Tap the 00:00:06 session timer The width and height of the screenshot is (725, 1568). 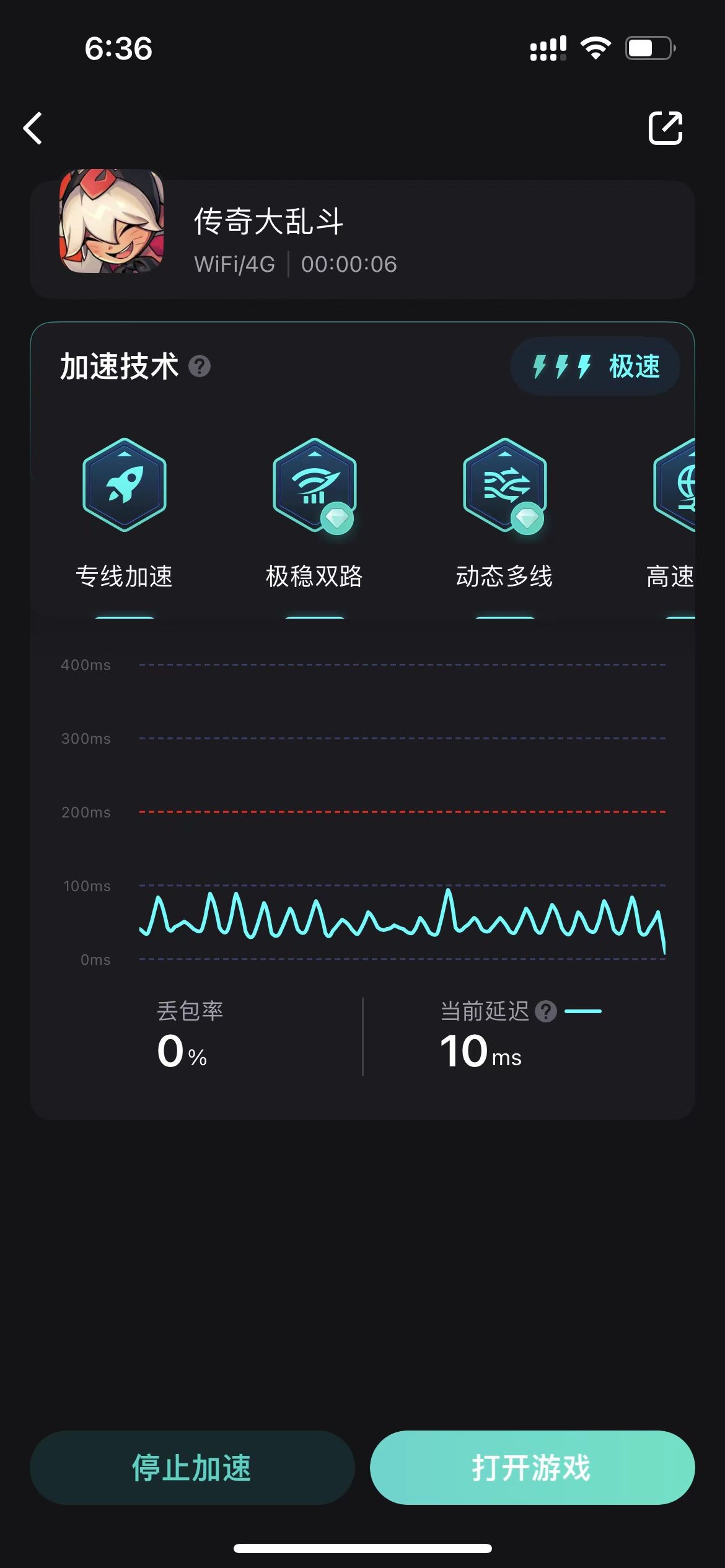click(x=349, y=264)
